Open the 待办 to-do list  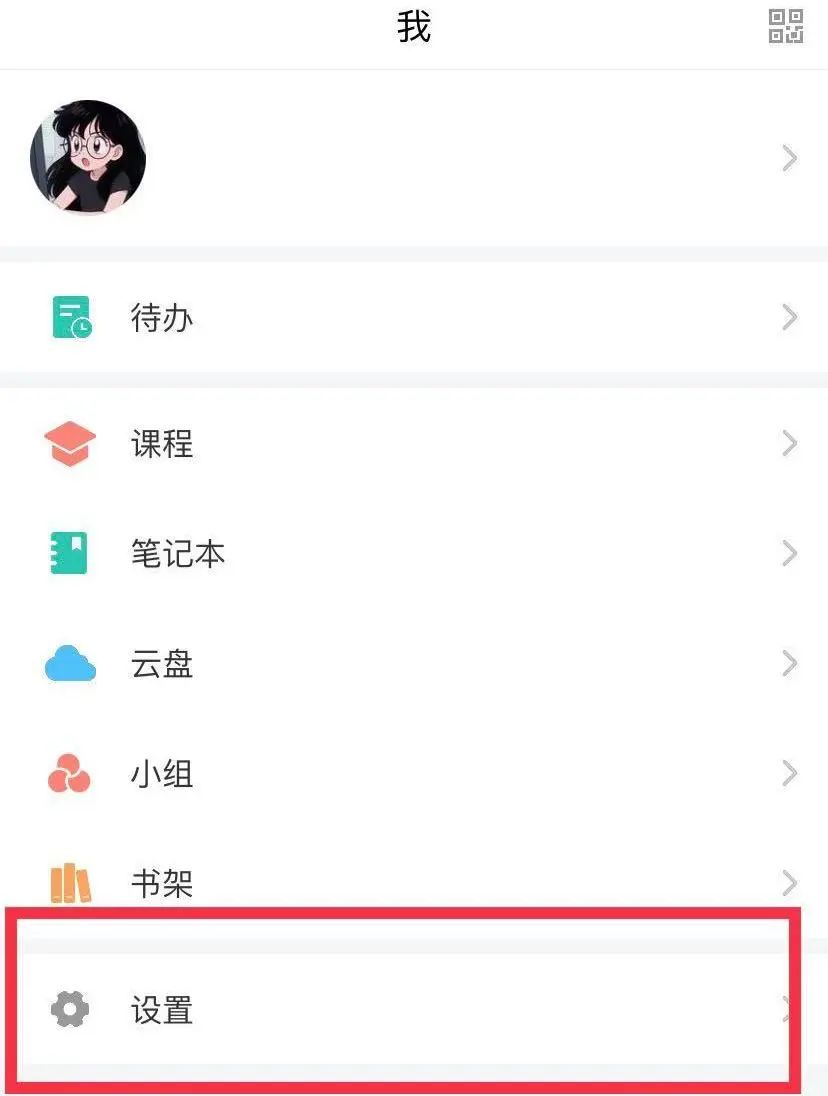(414, 318)
